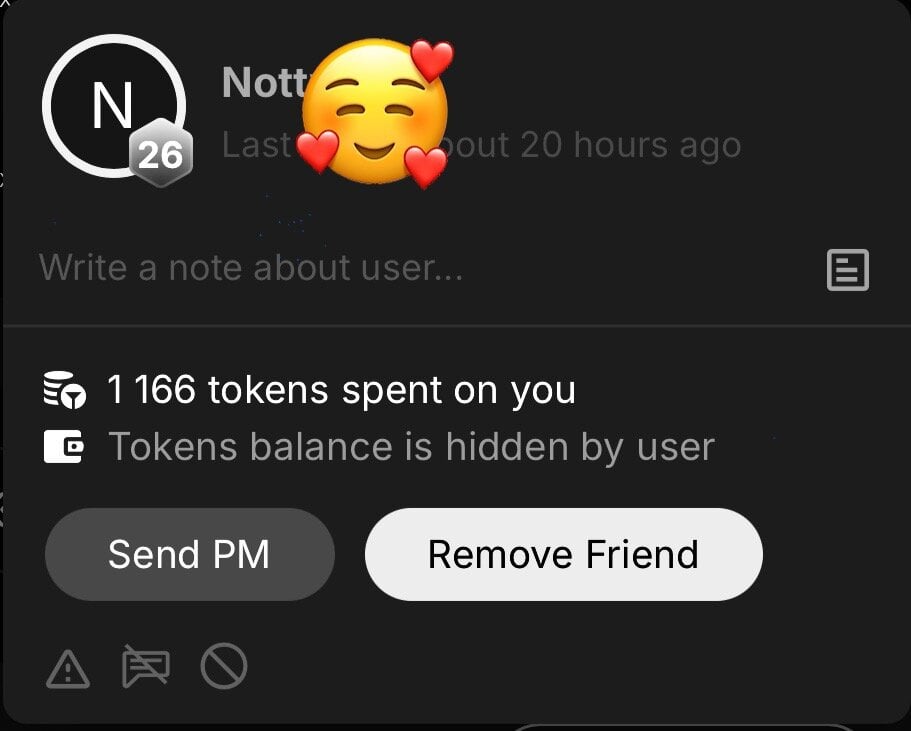This screenshot has width=911, height=731.
Task: Tap the Send PM button
Action: (189, 554)
